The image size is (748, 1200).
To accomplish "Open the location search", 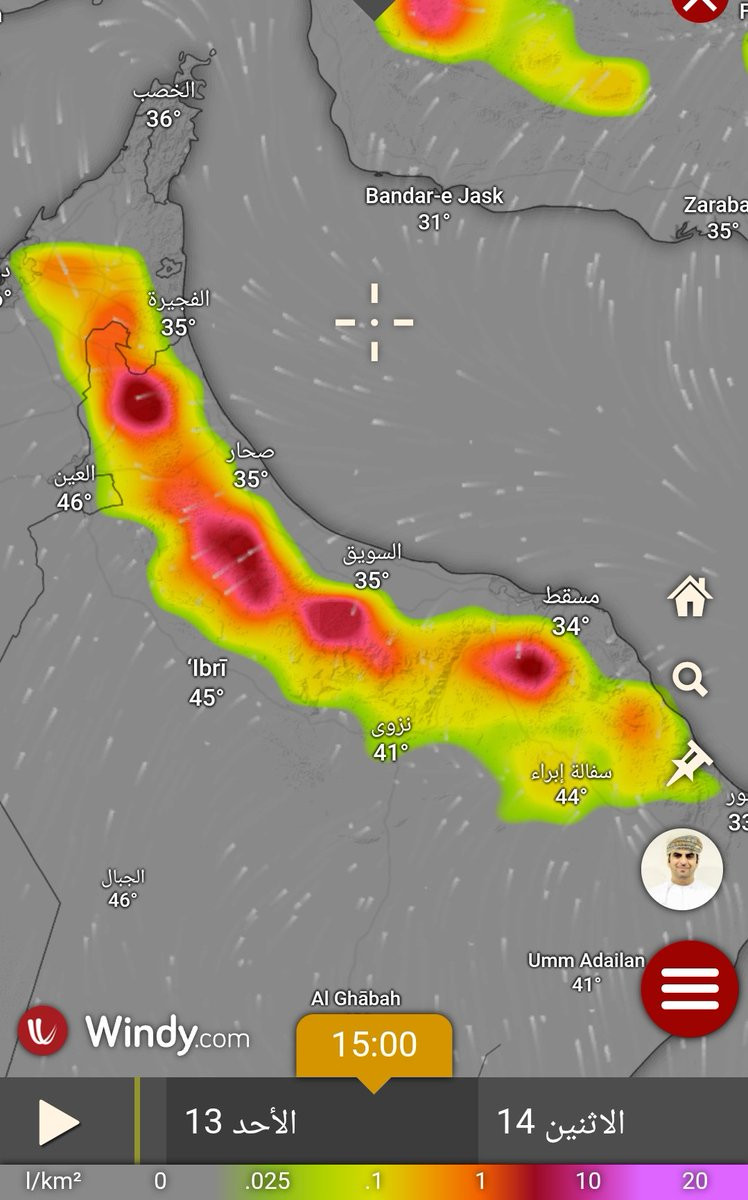I will tap(690, 680).
